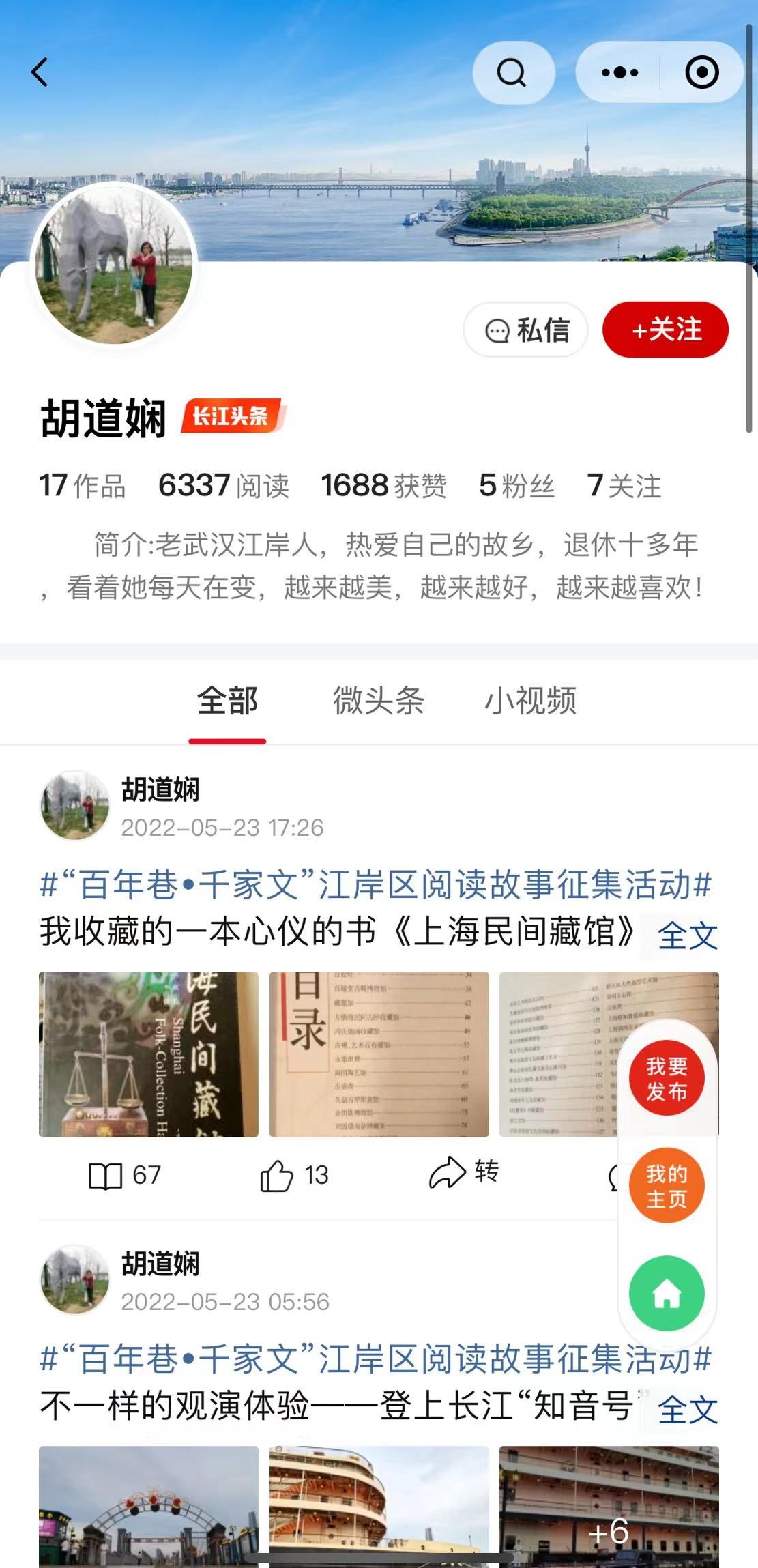Open the book cover photo in the first post

(x=149, y=1054)
